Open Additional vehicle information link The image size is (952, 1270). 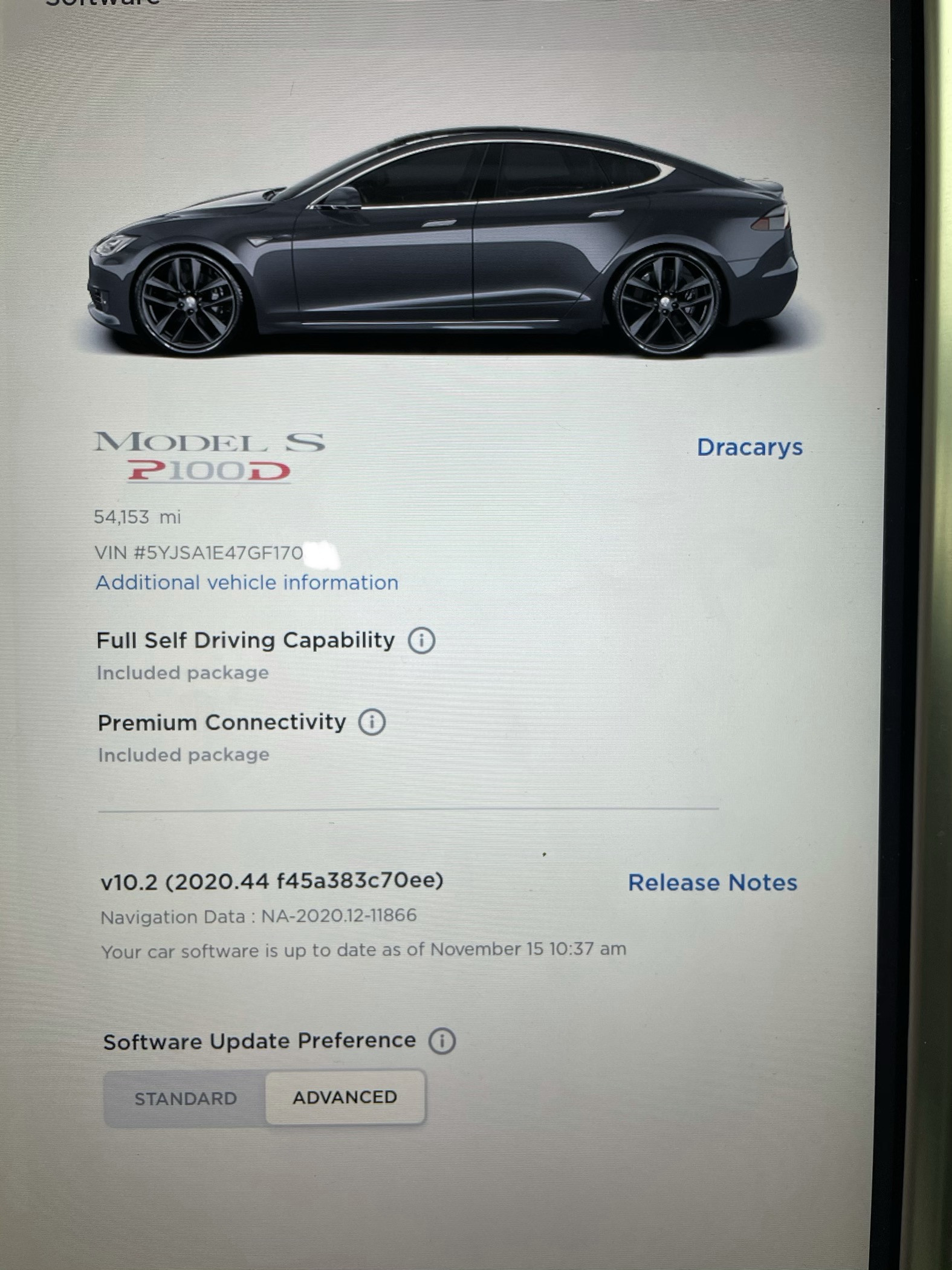(247, 583)
